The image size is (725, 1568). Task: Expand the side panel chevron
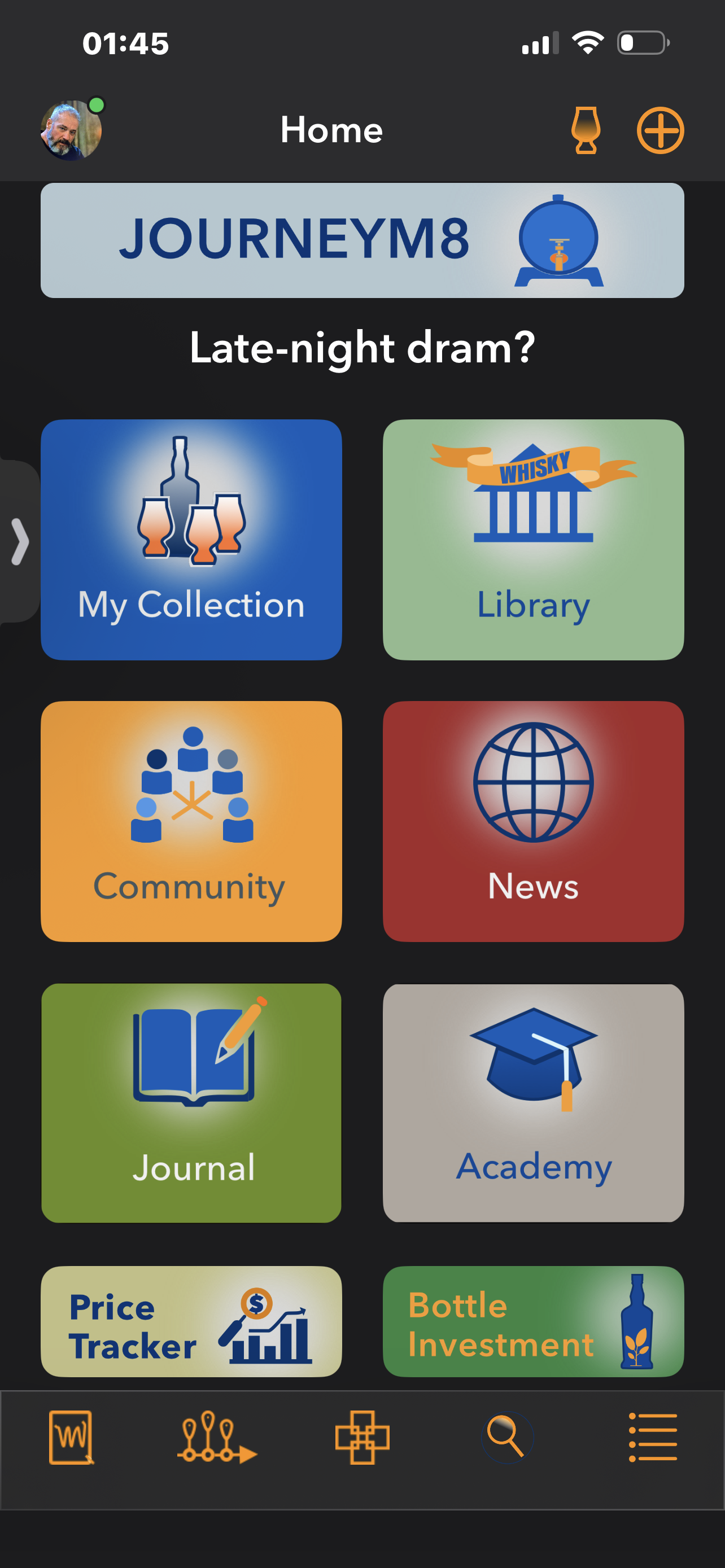(19, 541)
